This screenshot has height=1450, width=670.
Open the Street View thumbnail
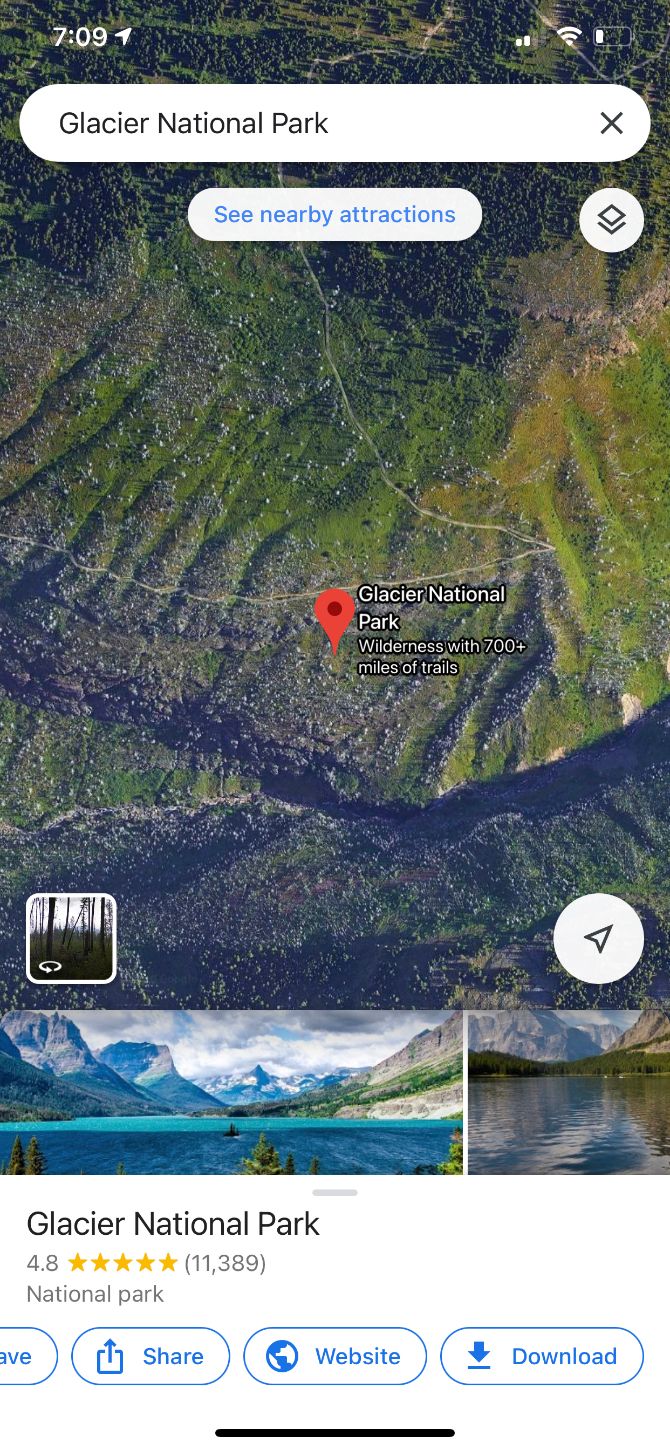pyautogui.click(x=71, y=938)
